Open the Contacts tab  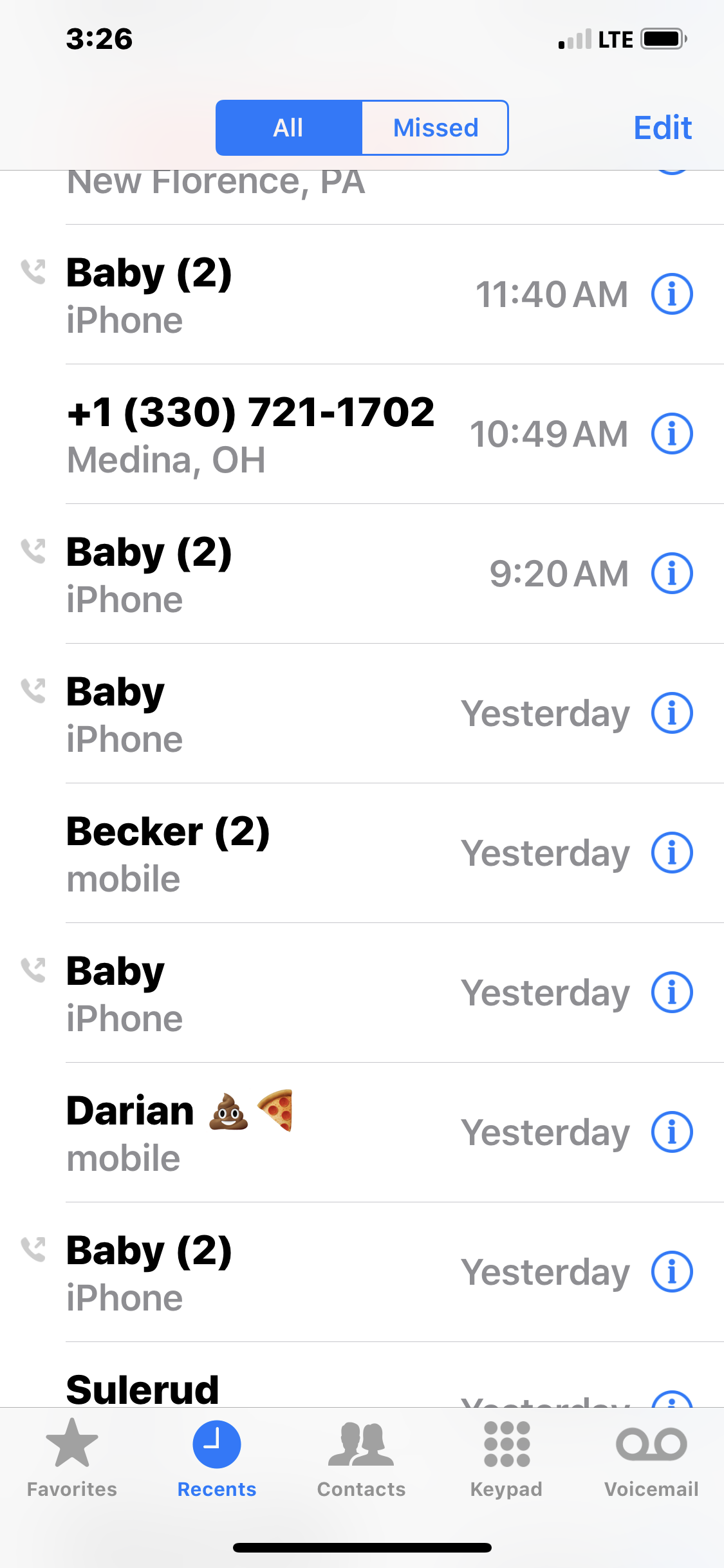(x=361, y=1458)
